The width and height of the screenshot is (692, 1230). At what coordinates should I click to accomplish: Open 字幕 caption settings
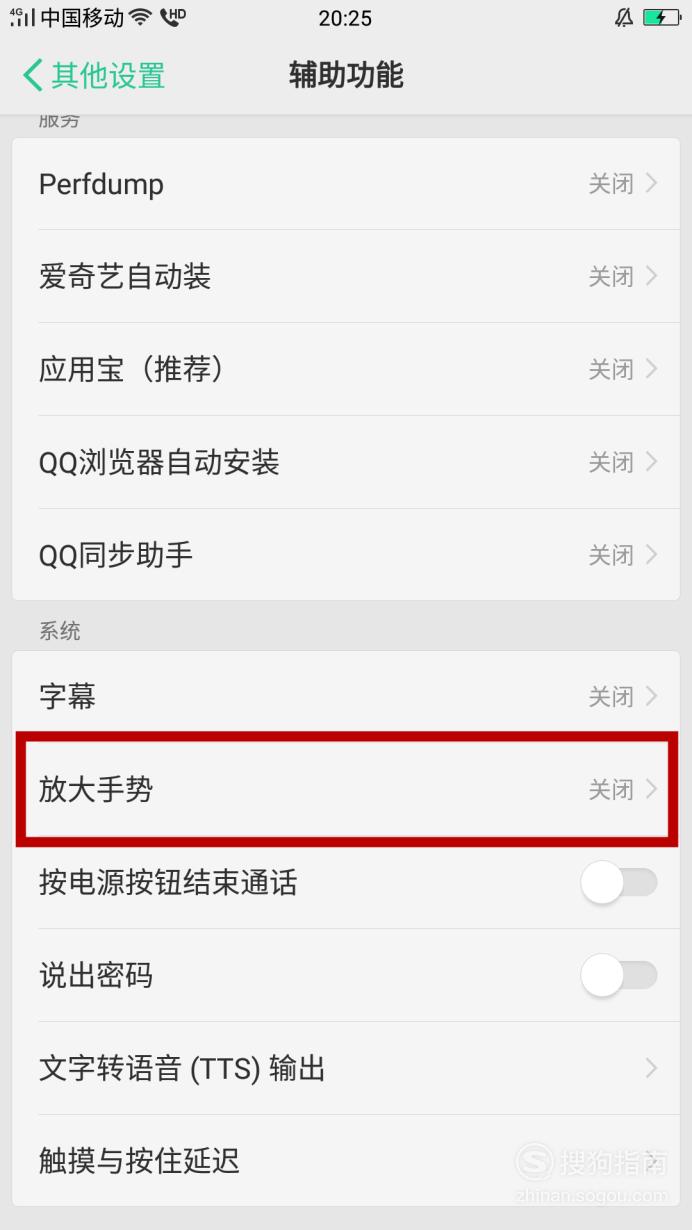[x=346, y=696]
